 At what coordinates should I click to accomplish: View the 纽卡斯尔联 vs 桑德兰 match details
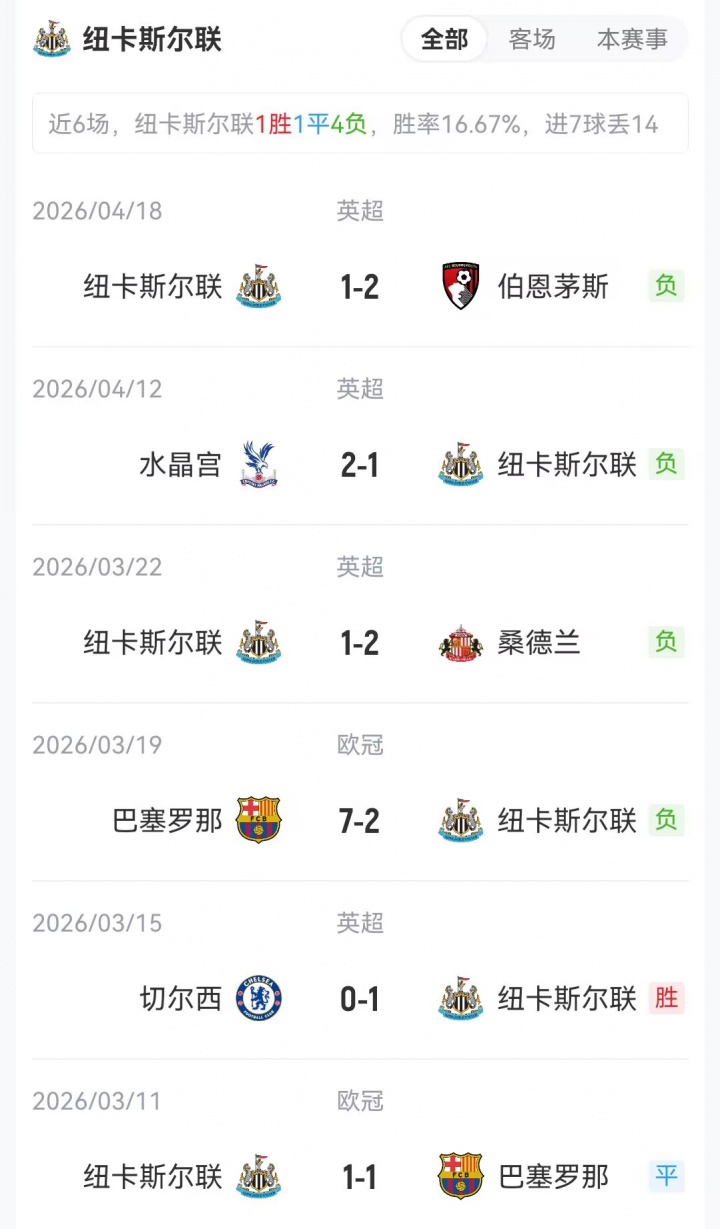pyautogui.click(x=360, y=643)
